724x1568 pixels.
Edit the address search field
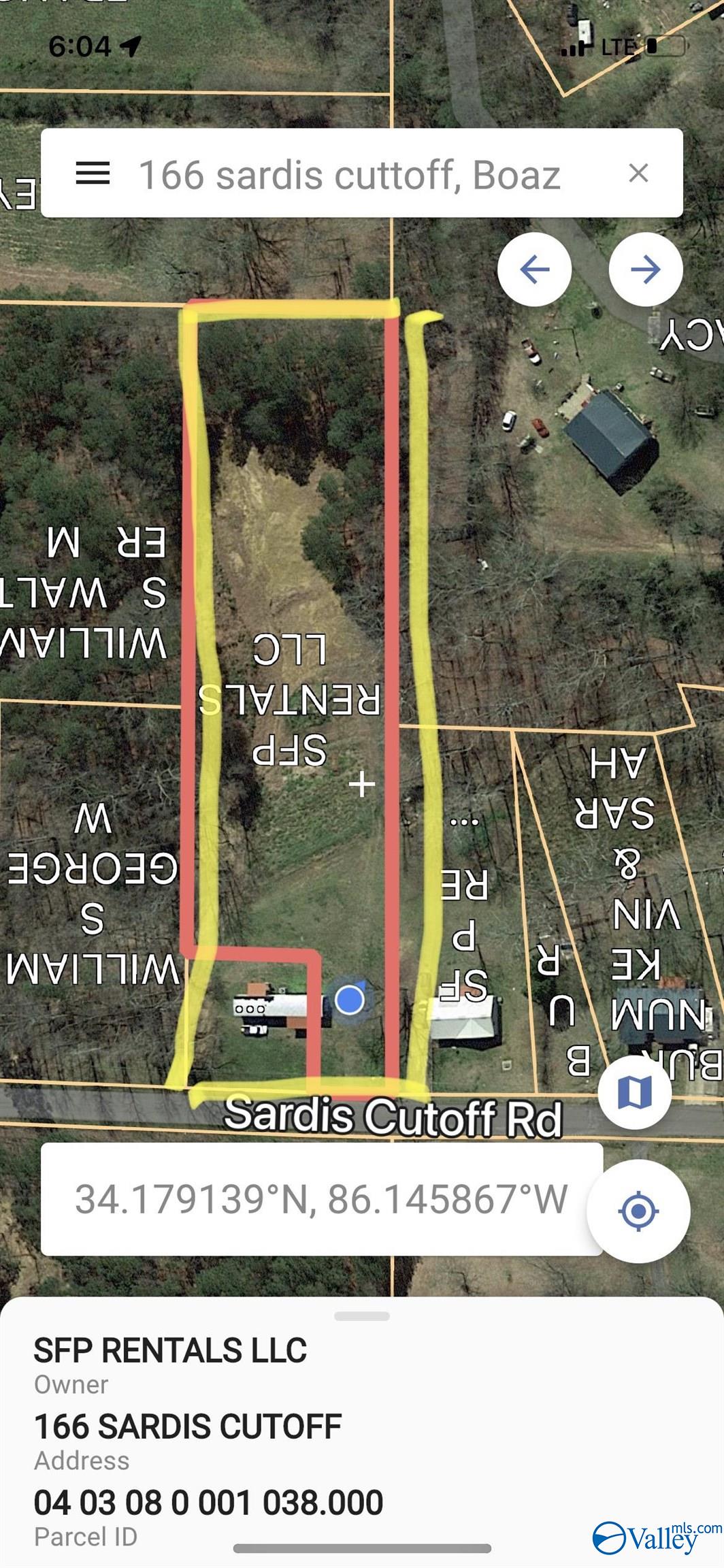[350, 175]
